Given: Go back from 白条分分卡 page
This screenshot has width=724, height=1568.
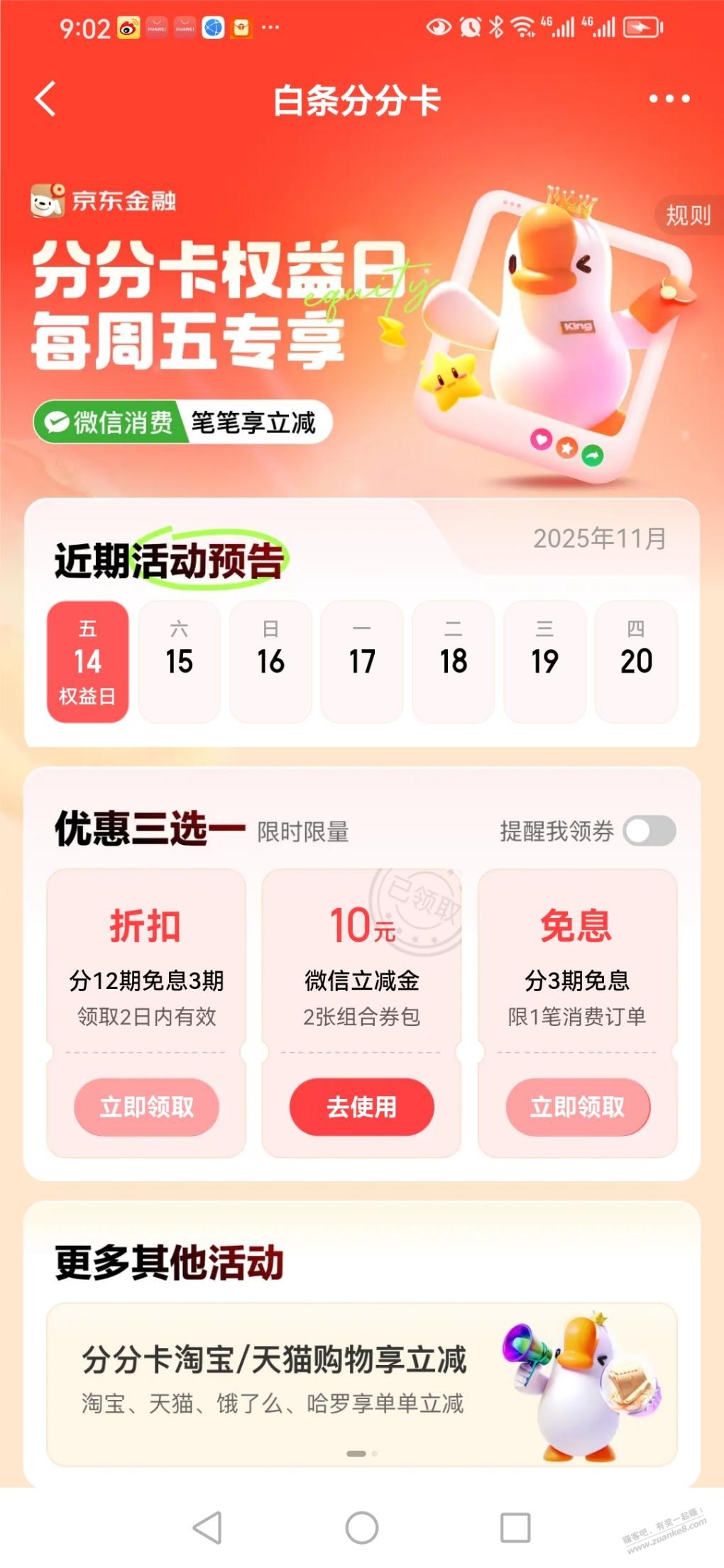Looking at the screenshot, I should coord(46,99).
